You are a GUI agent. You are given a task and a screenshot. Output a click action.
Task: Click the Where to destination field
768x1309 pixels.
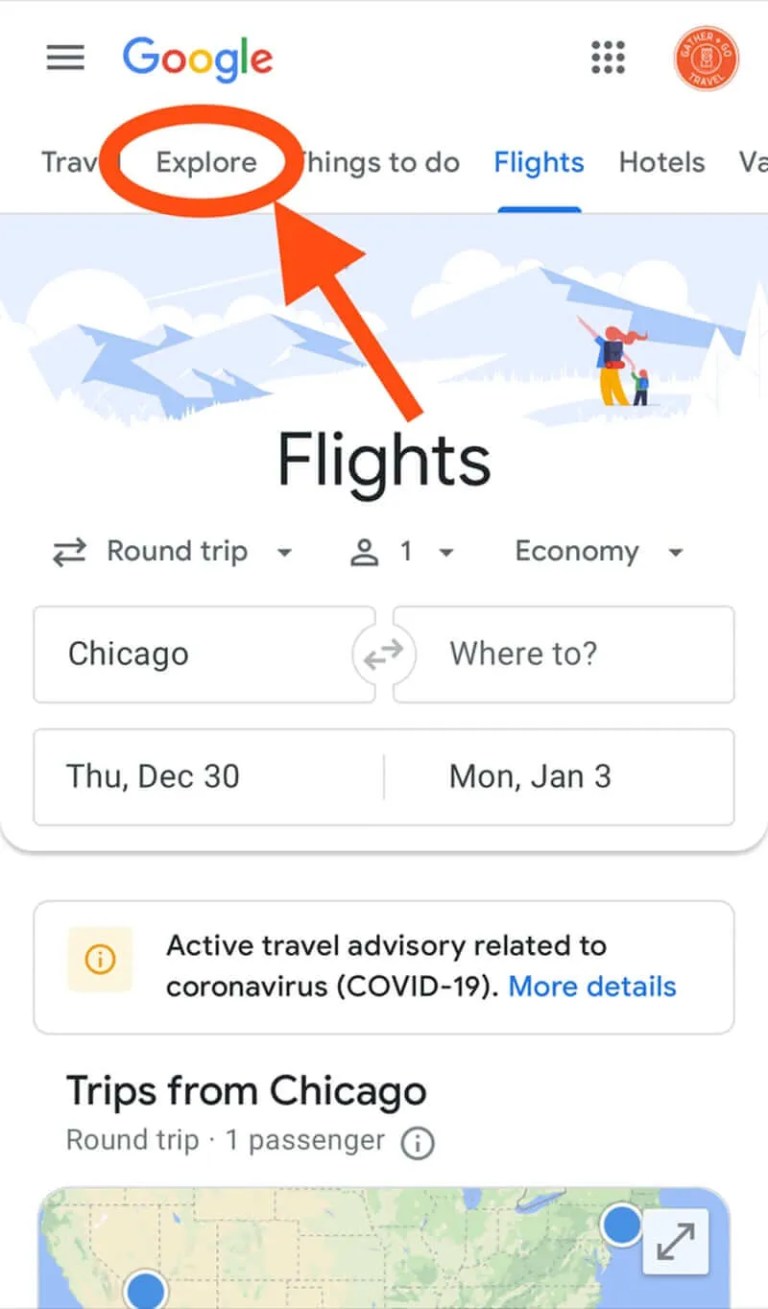(563, 654)
